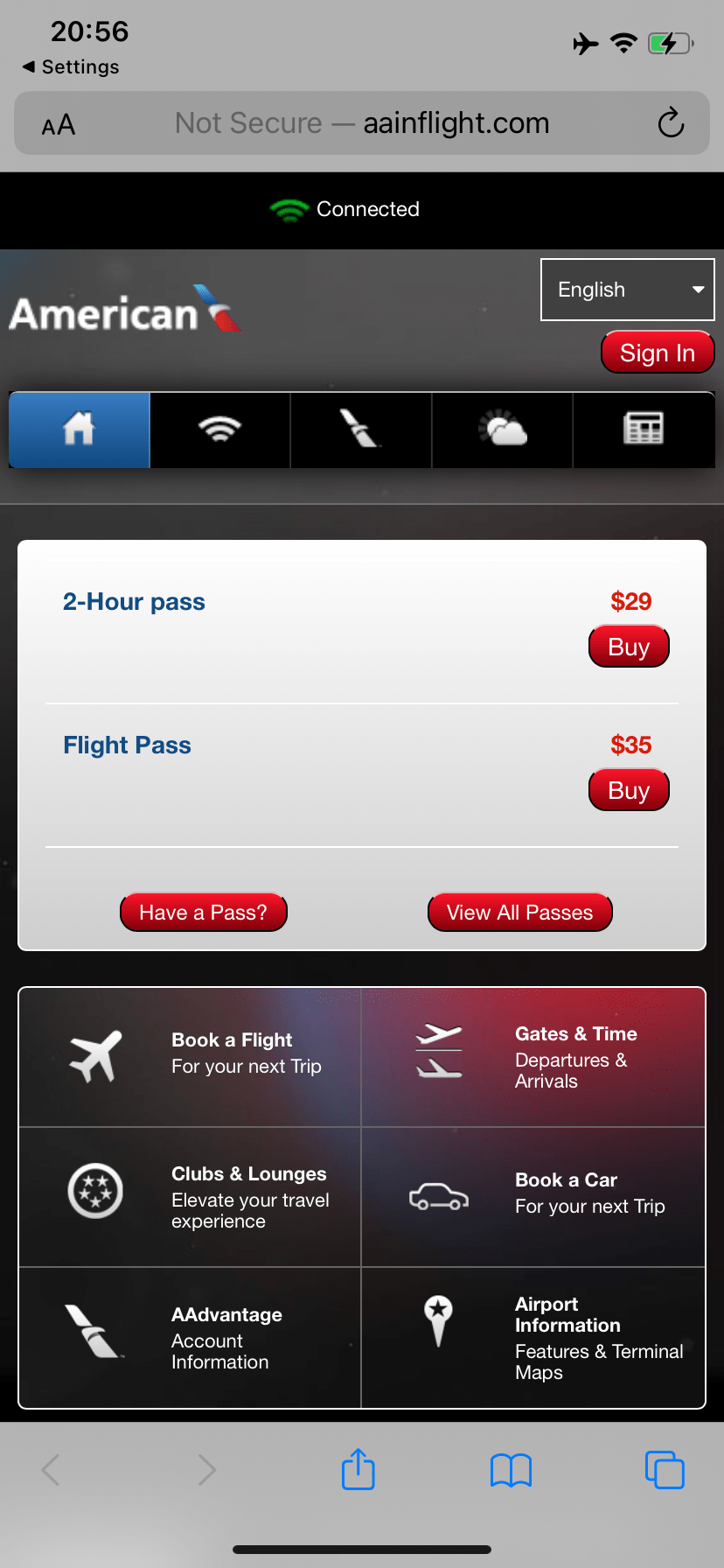Open Book a Car tile
This screenshot has height=1568, width=724.
click(x=533, y=1196)
